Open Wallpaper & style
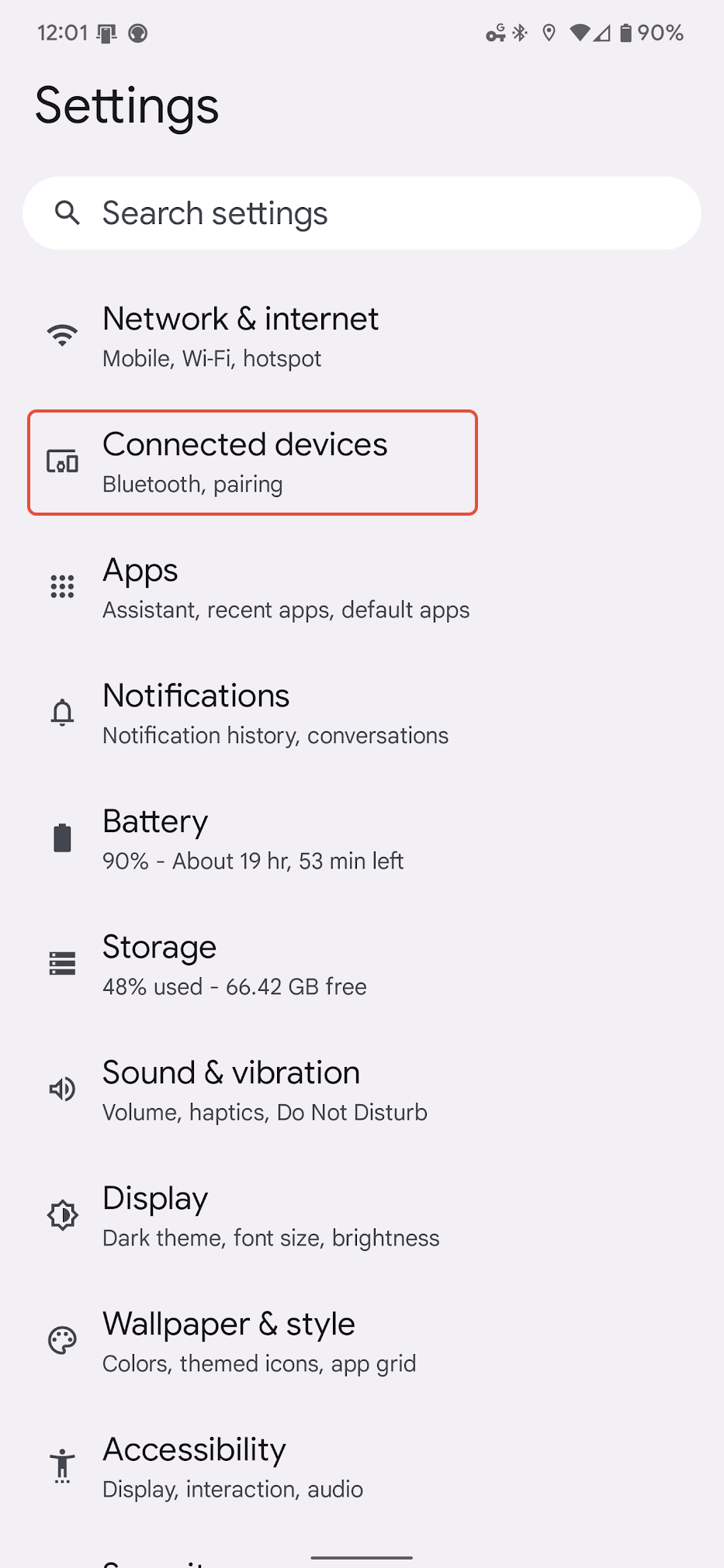Viewport: 724px width, 1568px height. 259,1342
